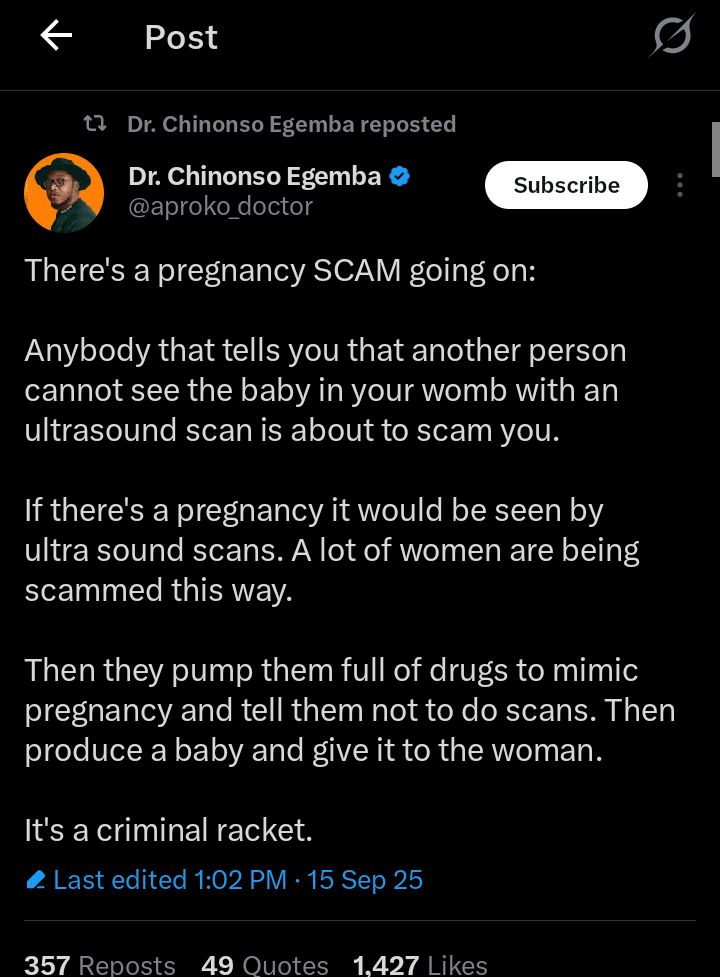
Task: Go back using the arrow icon
Action: coord(56,37)
